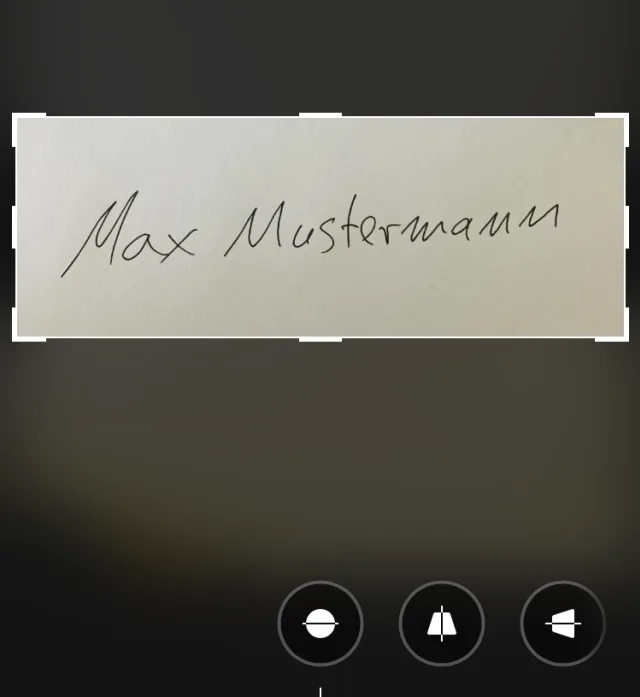This screenshot has width=640, height=697.
Task: Choose the vertical perspective correction tool
Action: coord(441,624)
